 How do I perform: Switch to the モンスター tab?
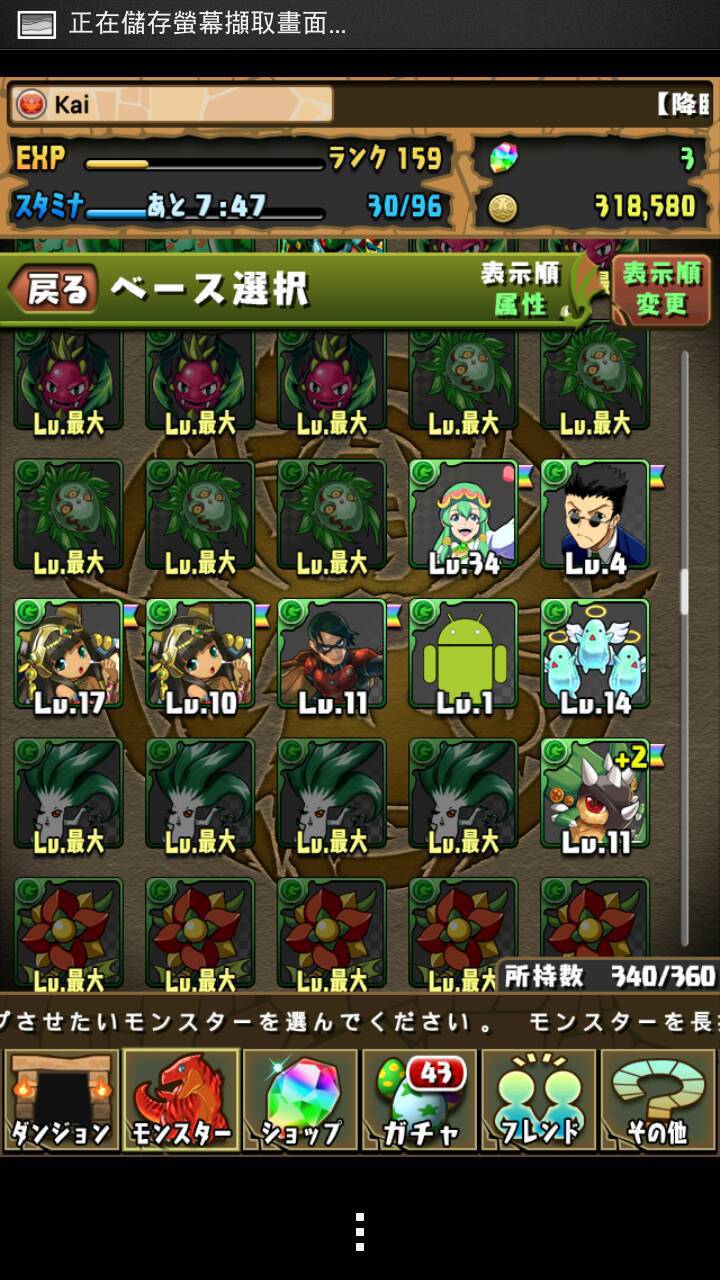[181, 1100]
